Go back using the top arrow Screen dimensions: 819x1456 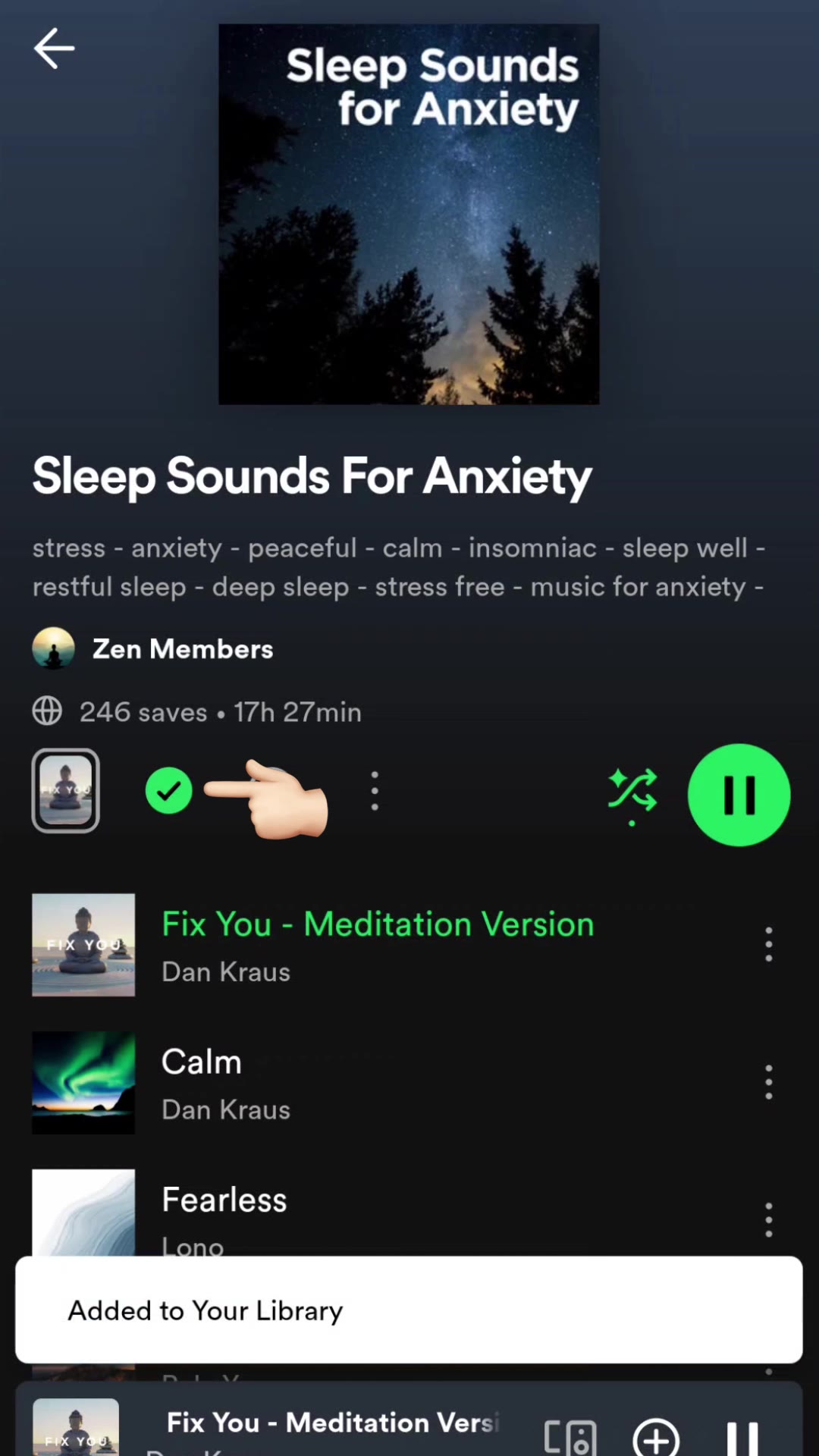[54, 49]
